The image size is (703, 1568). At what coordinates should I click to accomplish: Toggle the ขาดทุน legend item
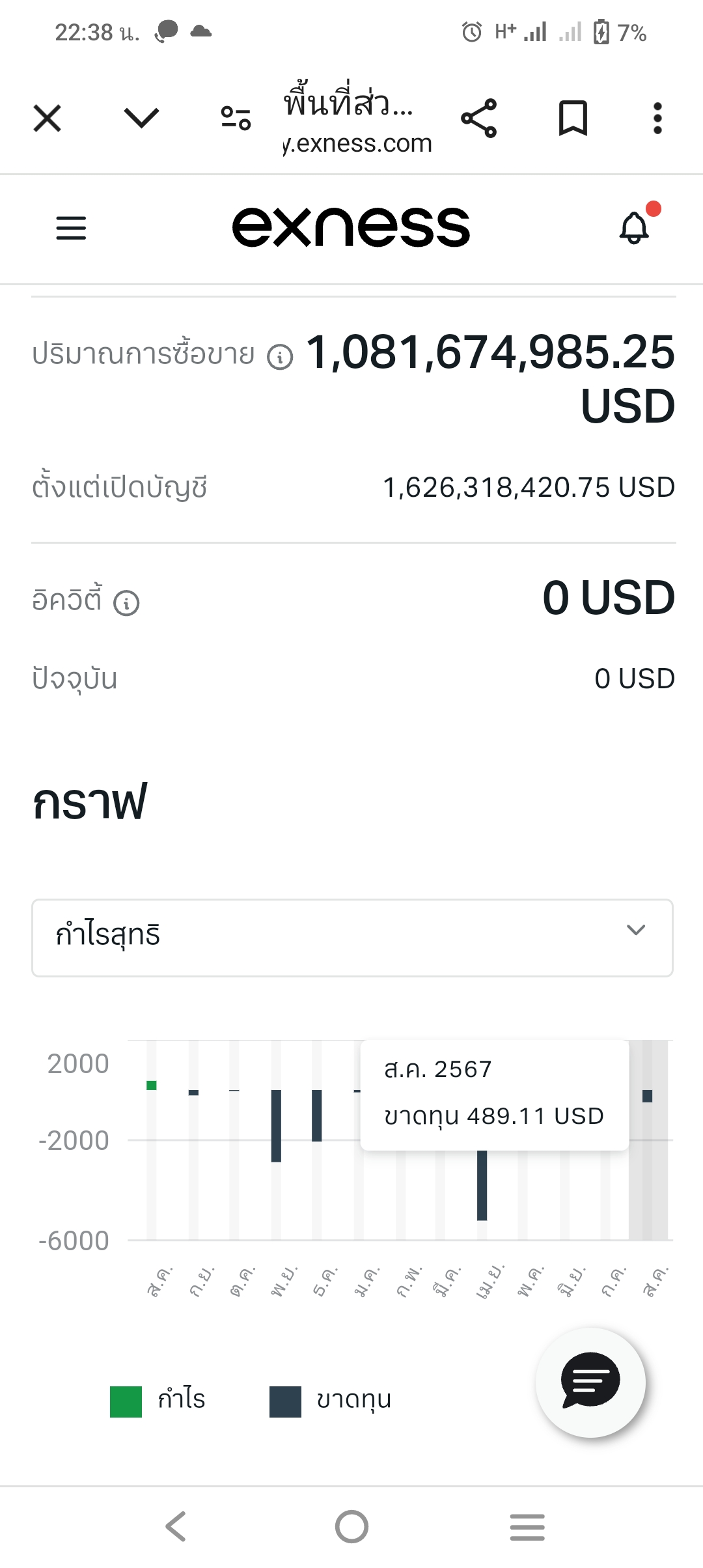[331, 1401]
